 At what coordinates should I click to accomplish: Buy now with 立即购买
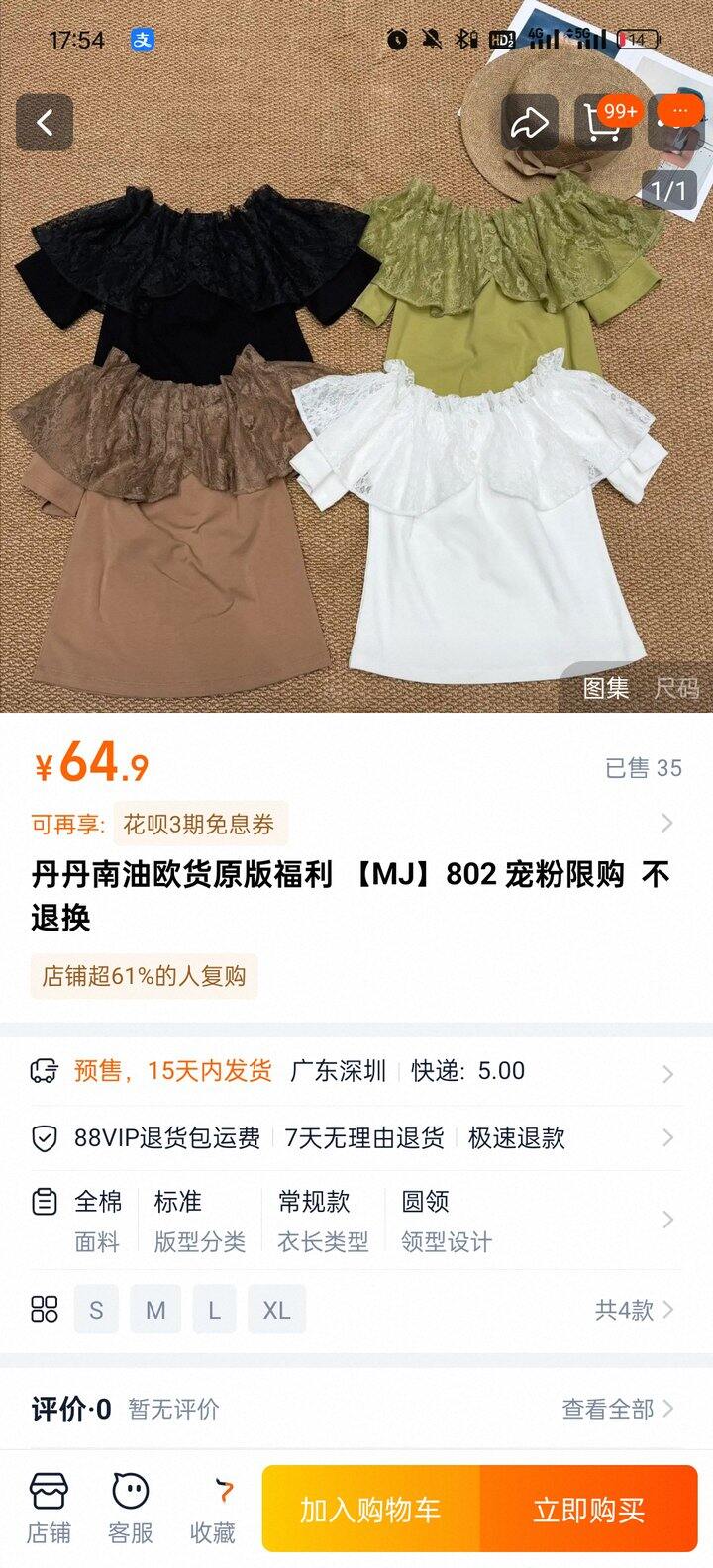pyautogui.click(x=588, y=1509)
